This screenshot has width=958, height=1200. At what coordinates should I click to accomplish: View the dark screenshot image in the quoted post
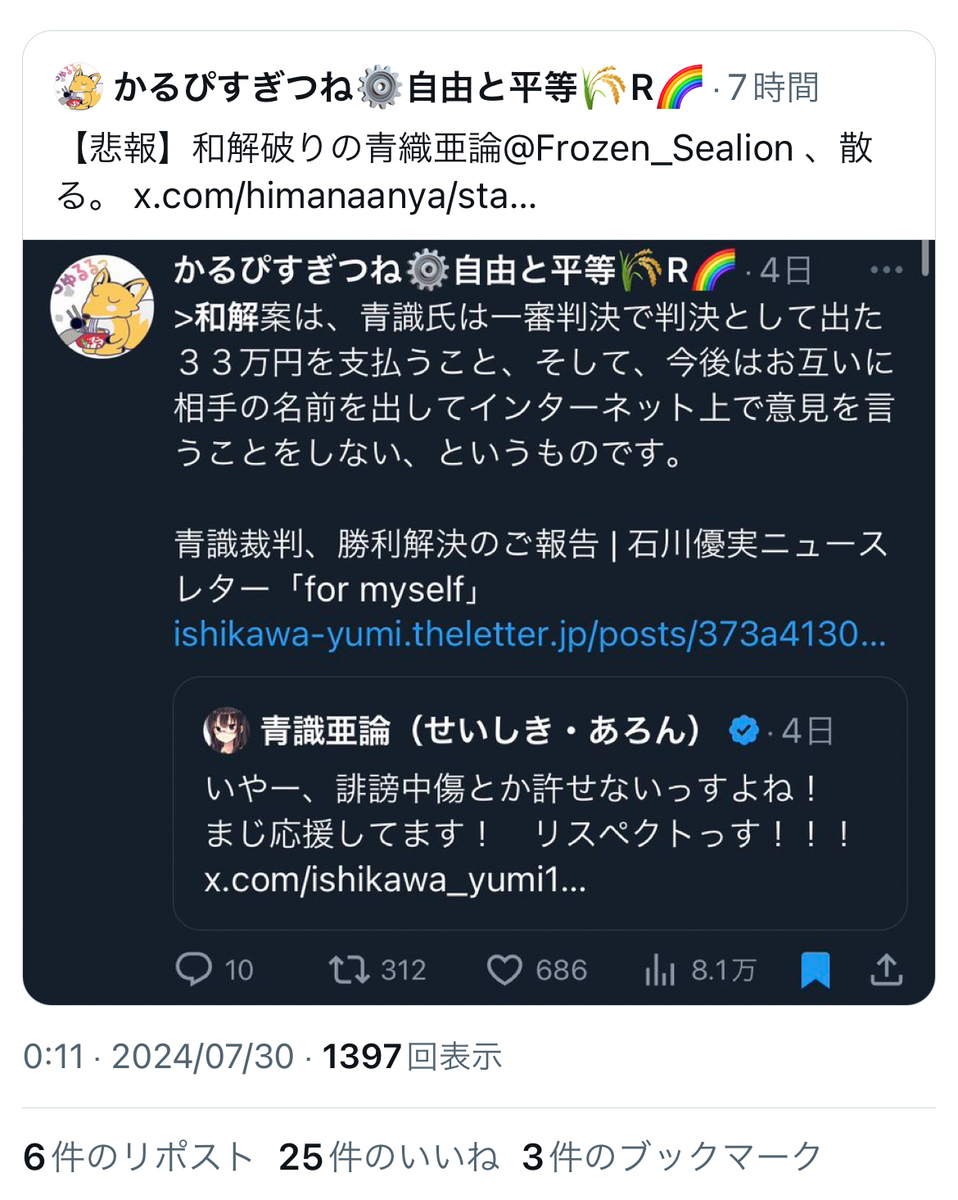(x=479, y=622)
